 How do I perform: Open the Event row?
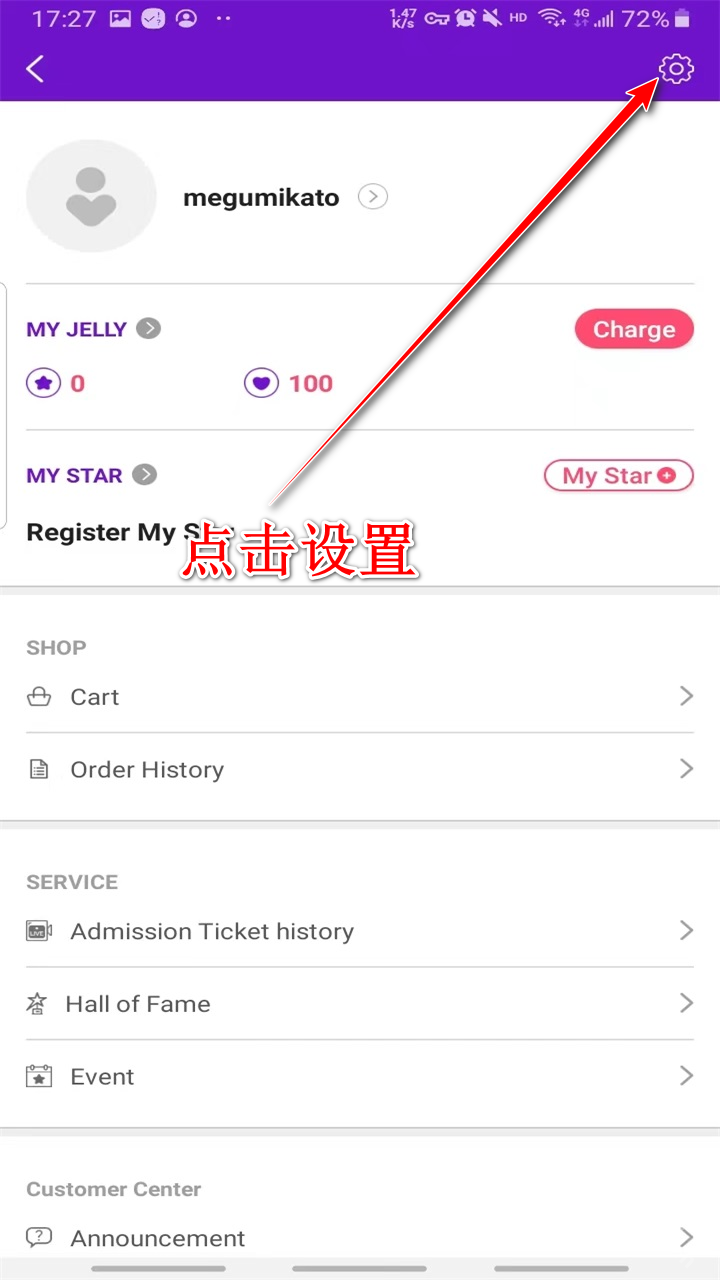360,1076
